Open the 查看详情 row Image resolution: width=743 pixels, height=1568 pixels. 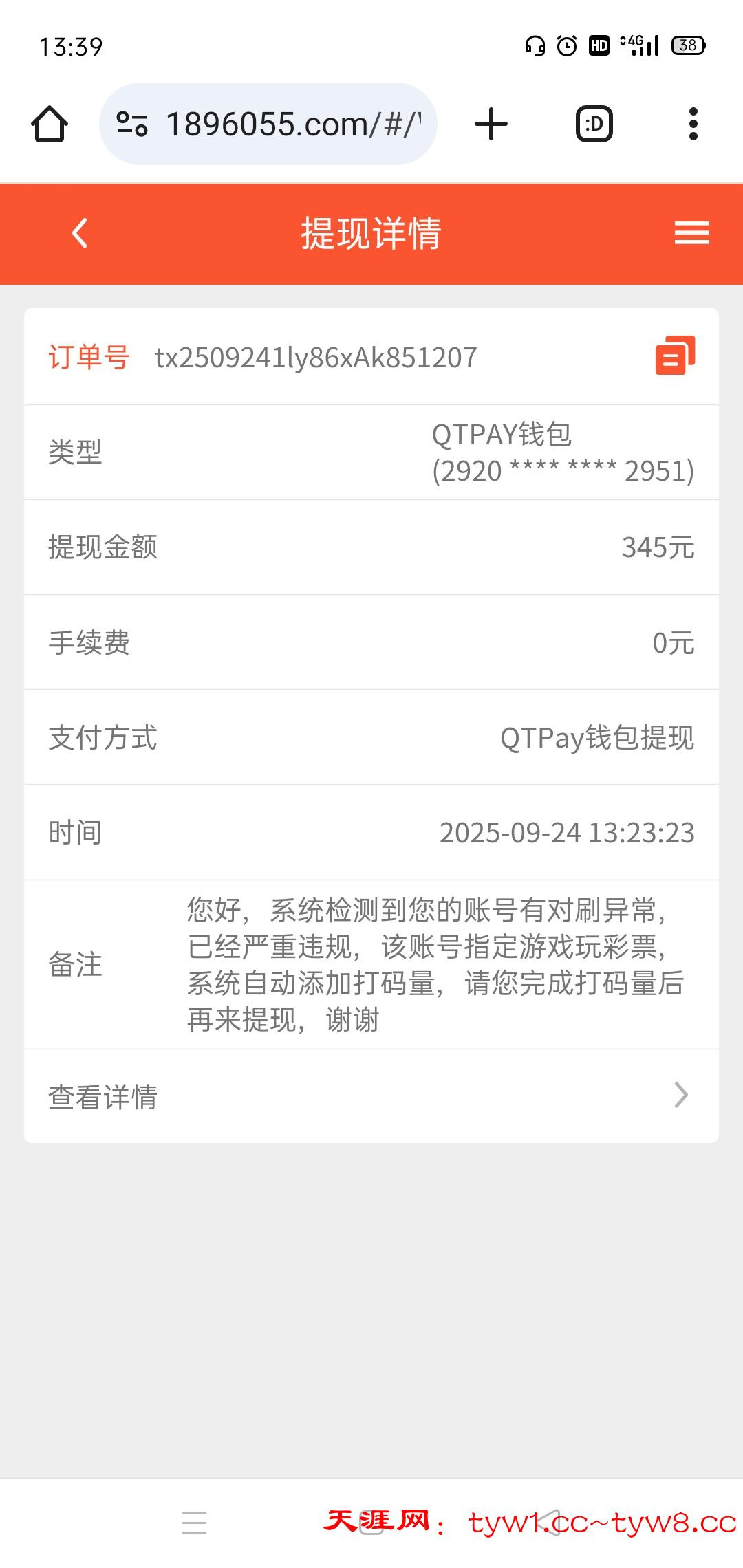[371, 1096]
